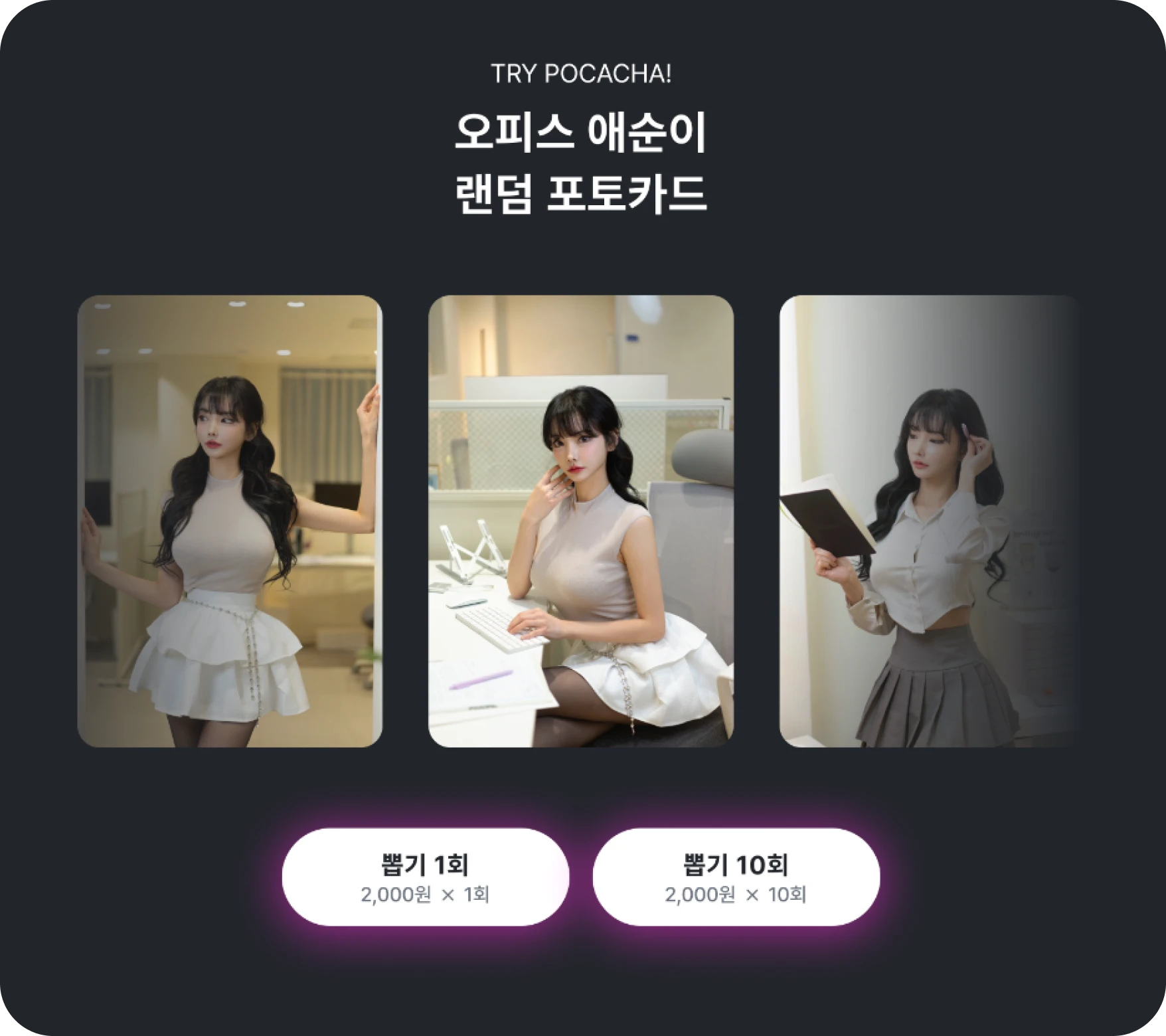The height and width of the screenshot is (1036, 1166).
Task: Draw ten photocards with 뽑기 10회
Action: click(x=736, y=877)
